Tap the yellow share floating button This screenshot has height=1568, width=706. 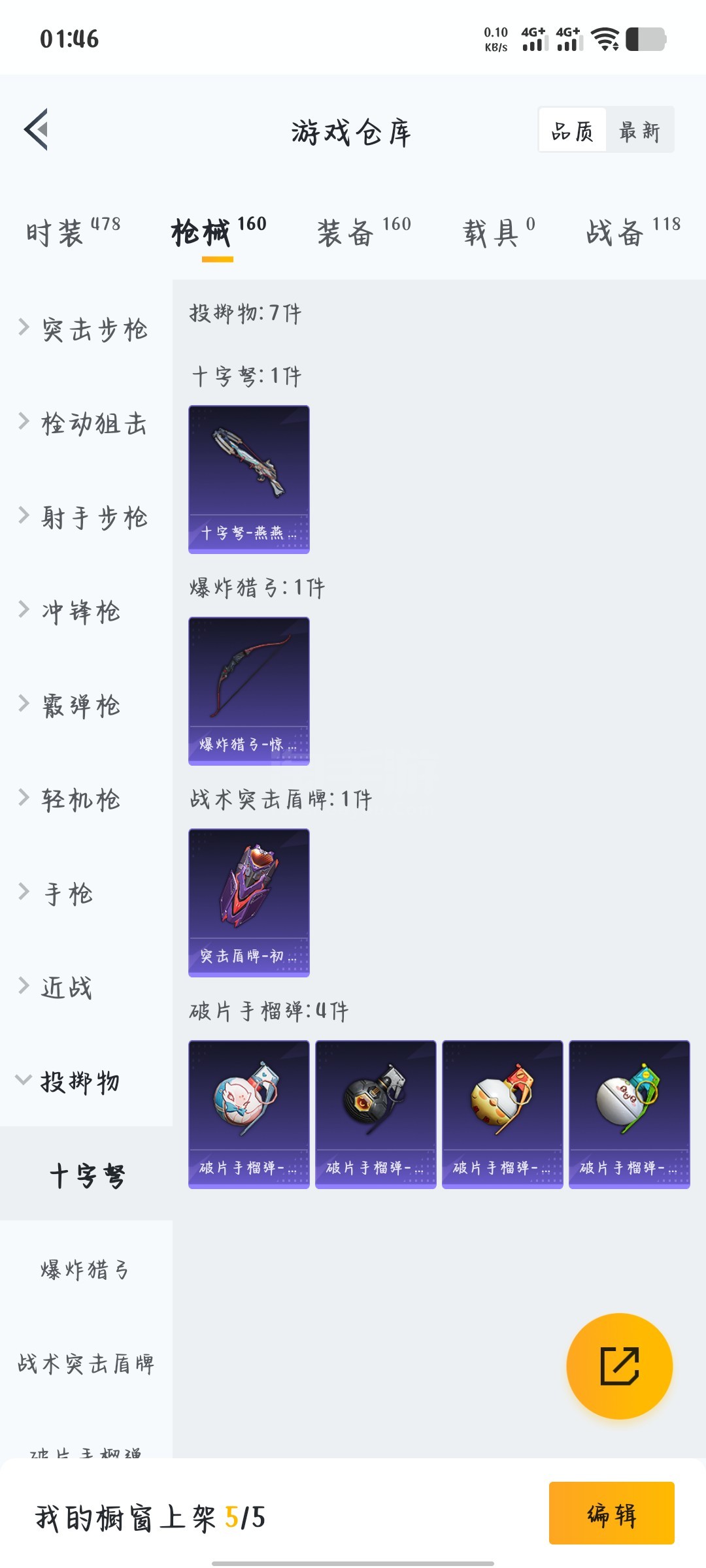619,1366
